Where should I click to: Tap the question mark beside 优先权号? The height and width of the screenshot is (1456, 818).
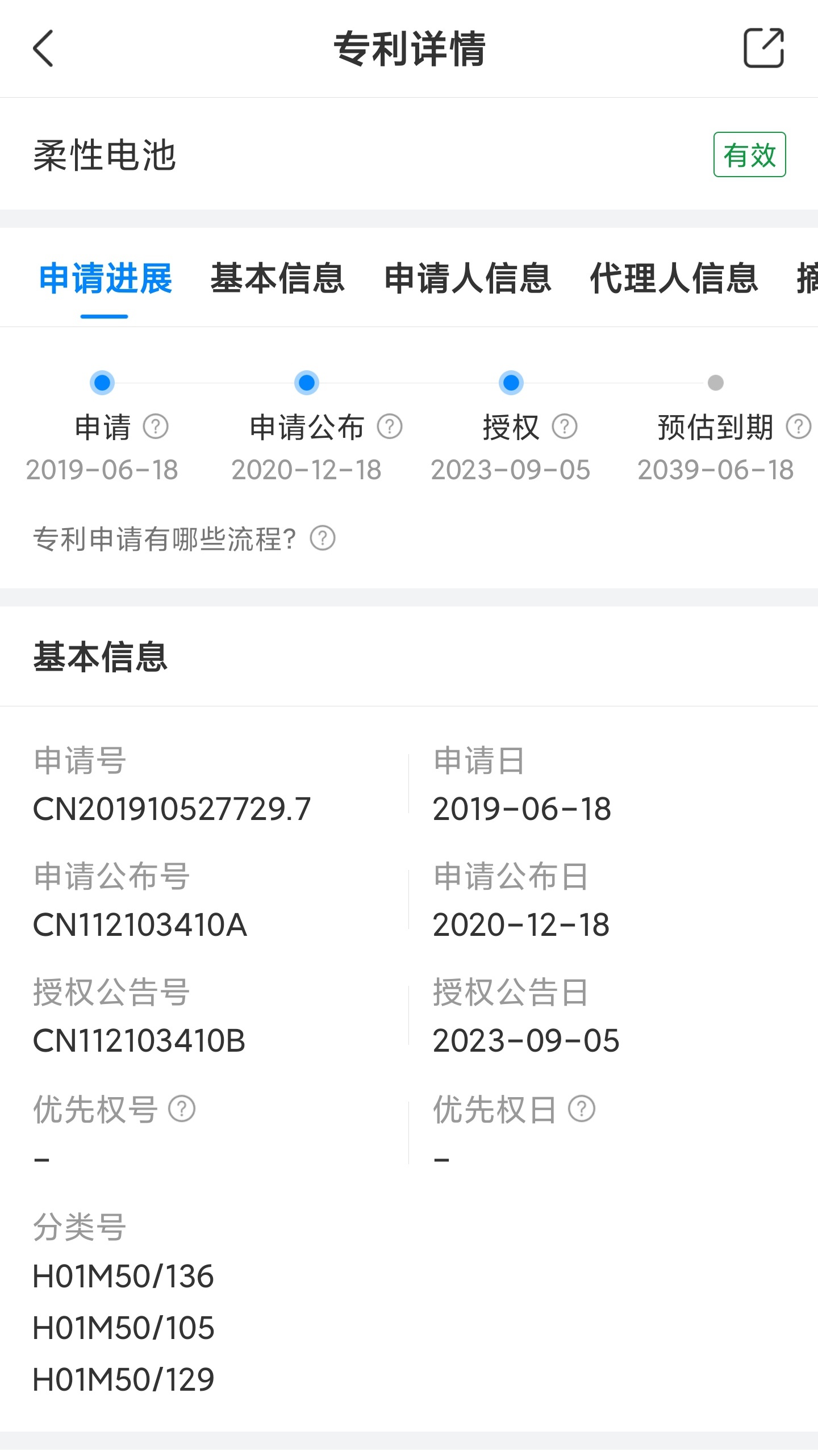(182, 1108)
